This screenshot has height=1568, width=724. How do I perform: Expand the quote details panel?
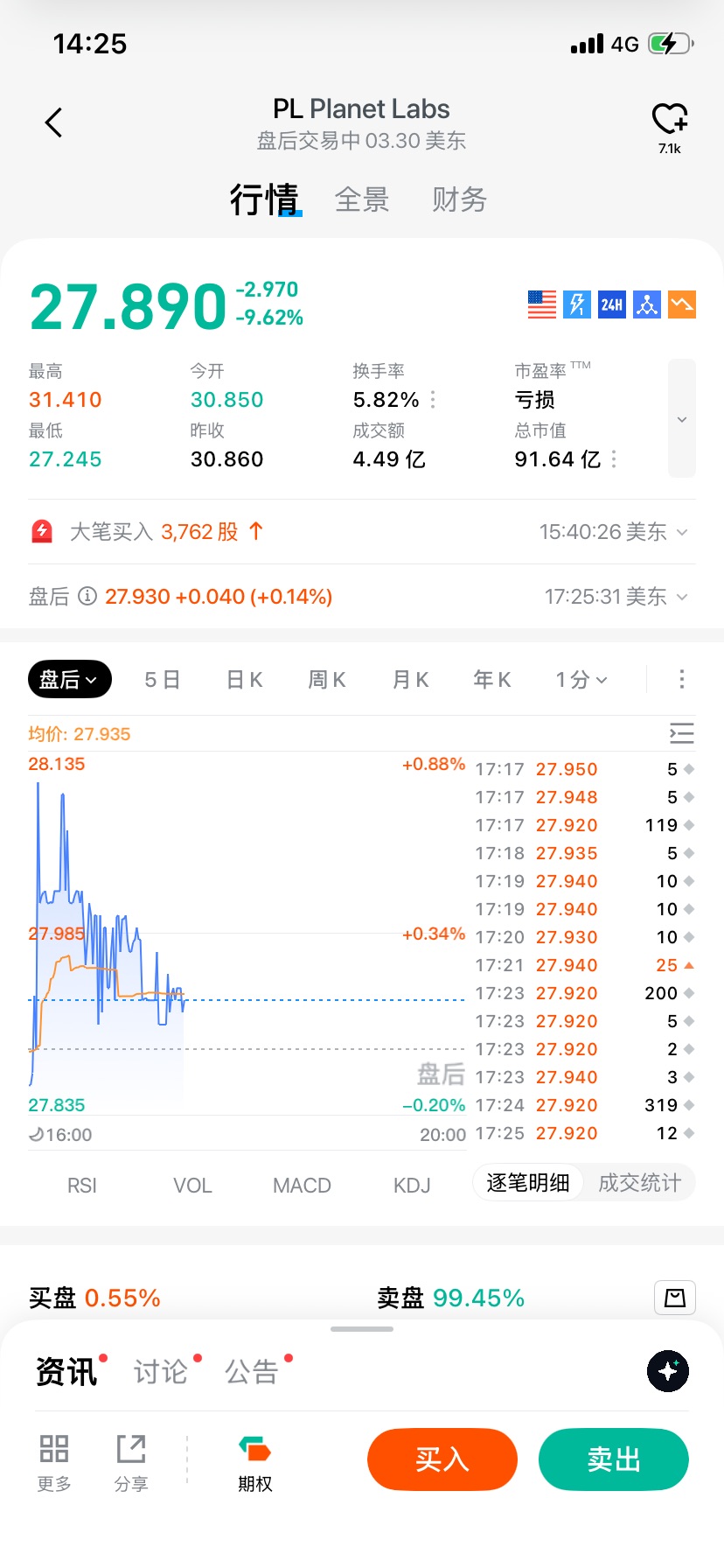(682, 418)
